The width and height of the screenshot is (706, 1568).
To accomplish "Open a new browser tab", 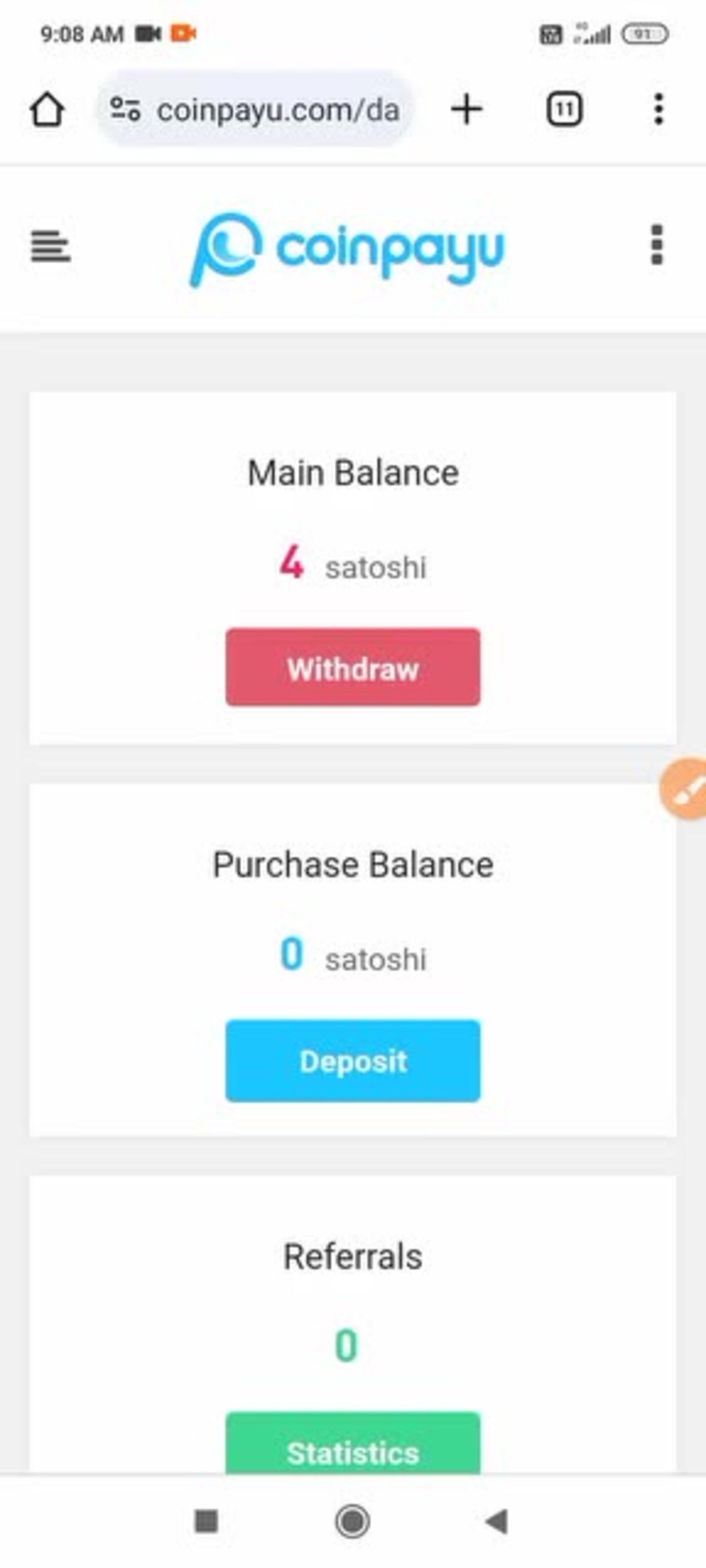I will pos(466,110).
